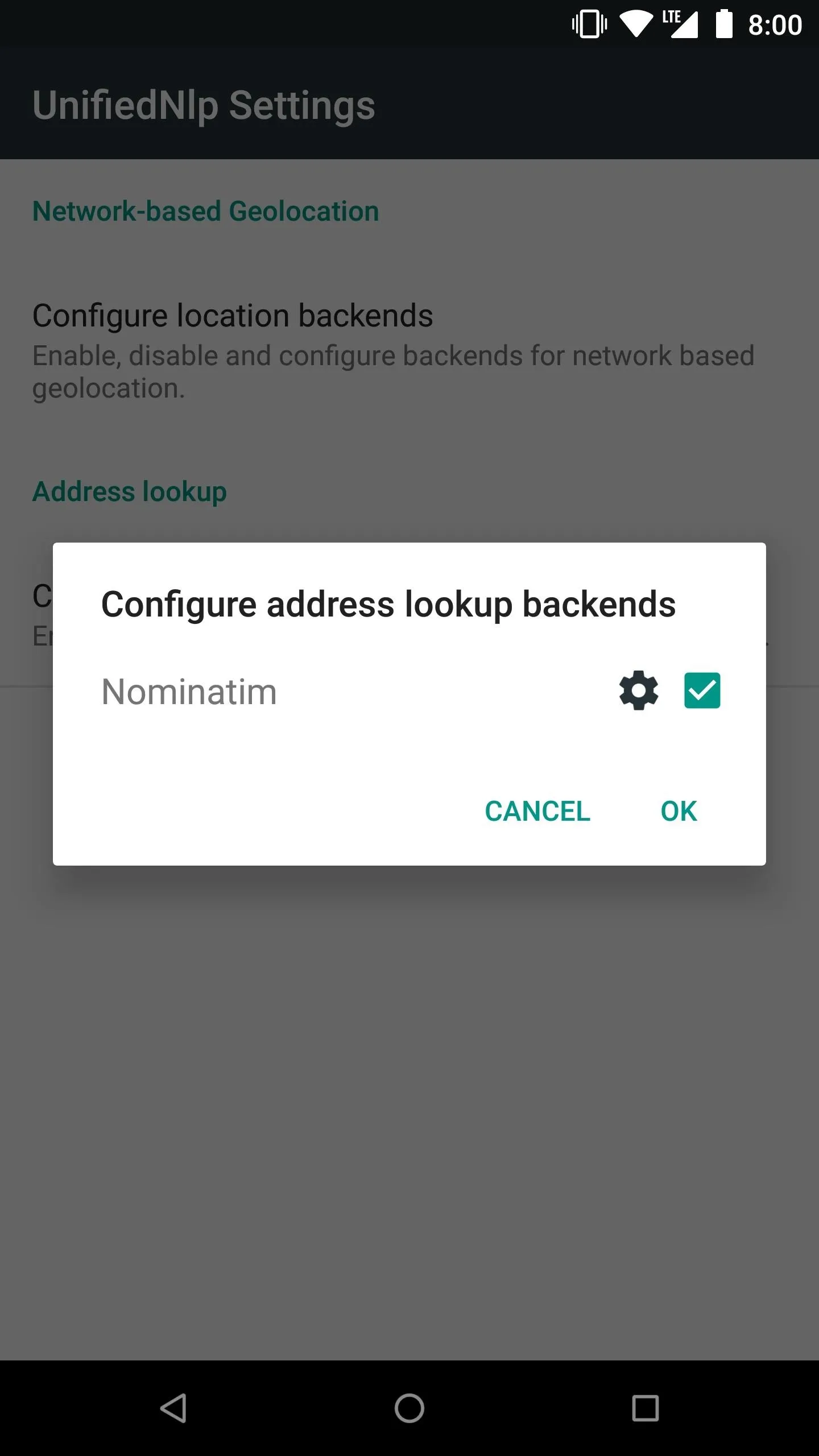The height and width of the screenshot is (1456, 819).
Task: Go to the home screen
Action: tap(409, 1408)
